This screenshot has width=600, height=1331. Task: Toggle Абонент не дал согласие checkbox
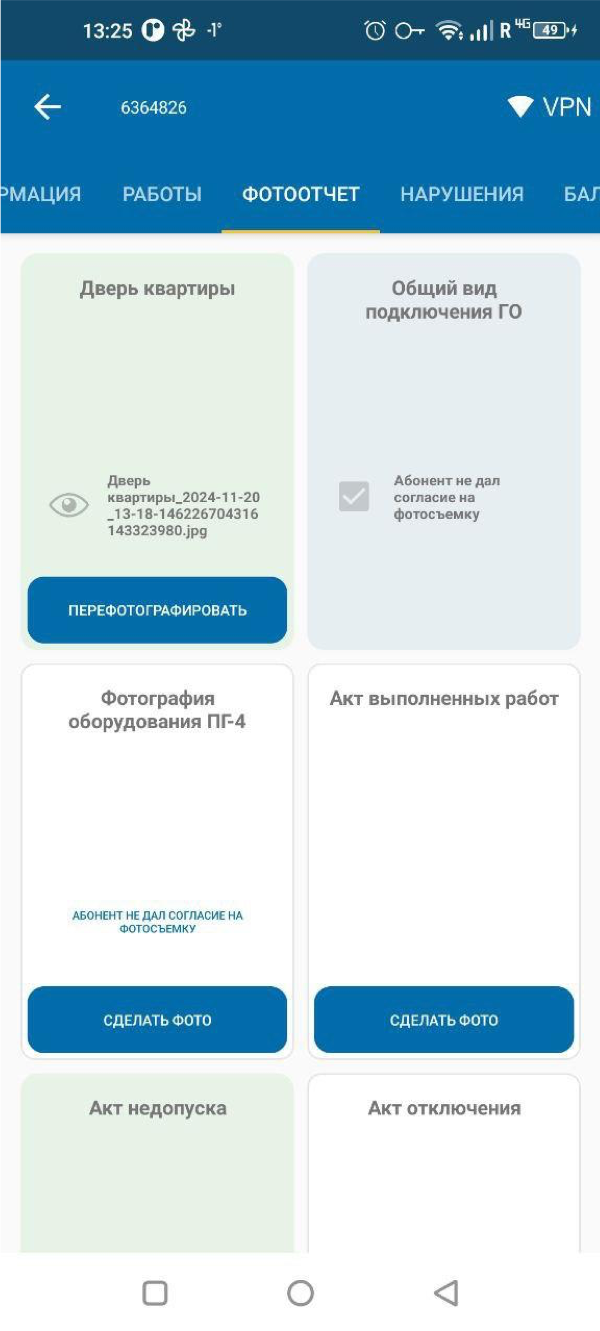(x=354, y=497)
